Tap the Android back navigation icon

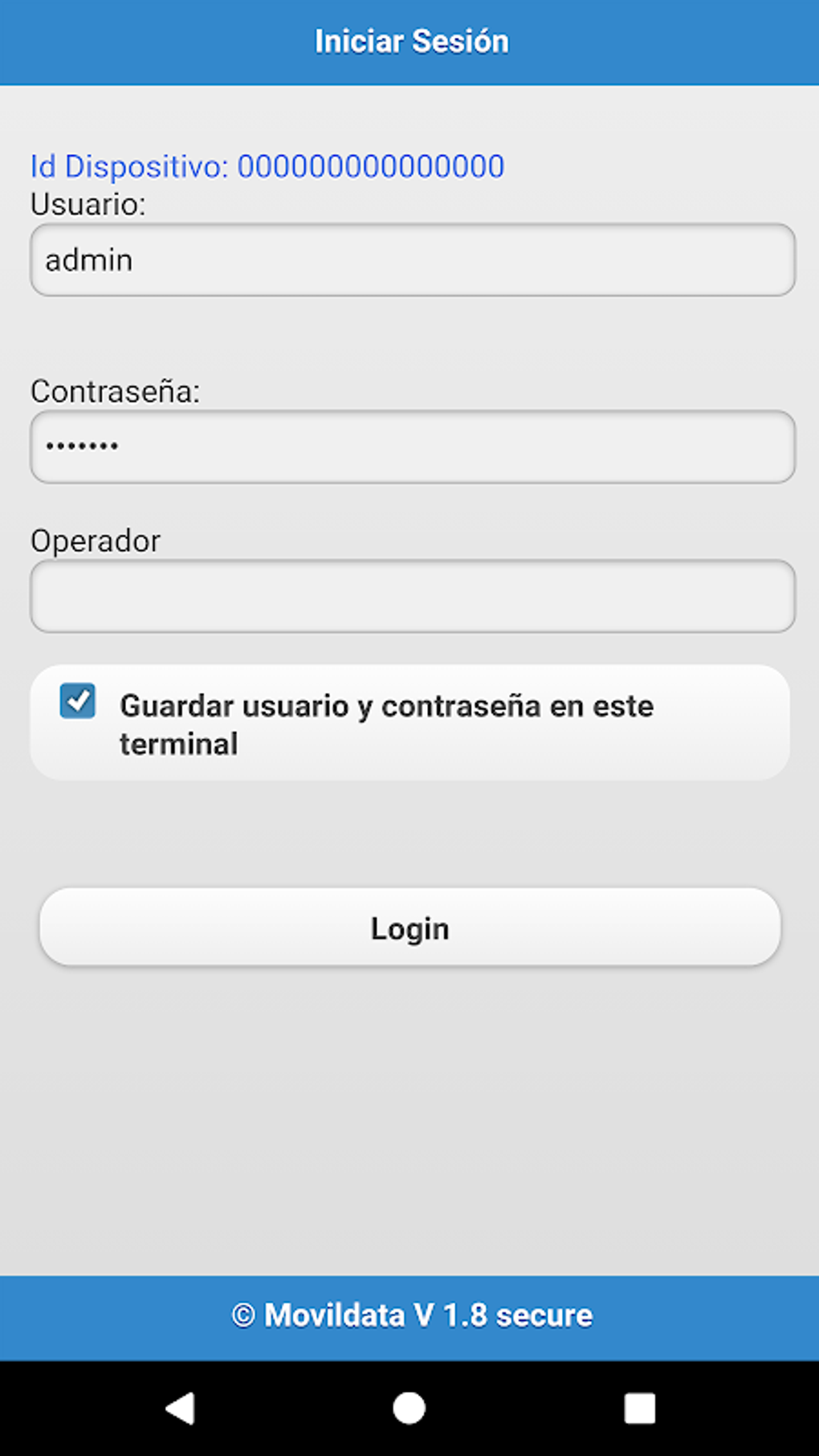(180, 1407)
